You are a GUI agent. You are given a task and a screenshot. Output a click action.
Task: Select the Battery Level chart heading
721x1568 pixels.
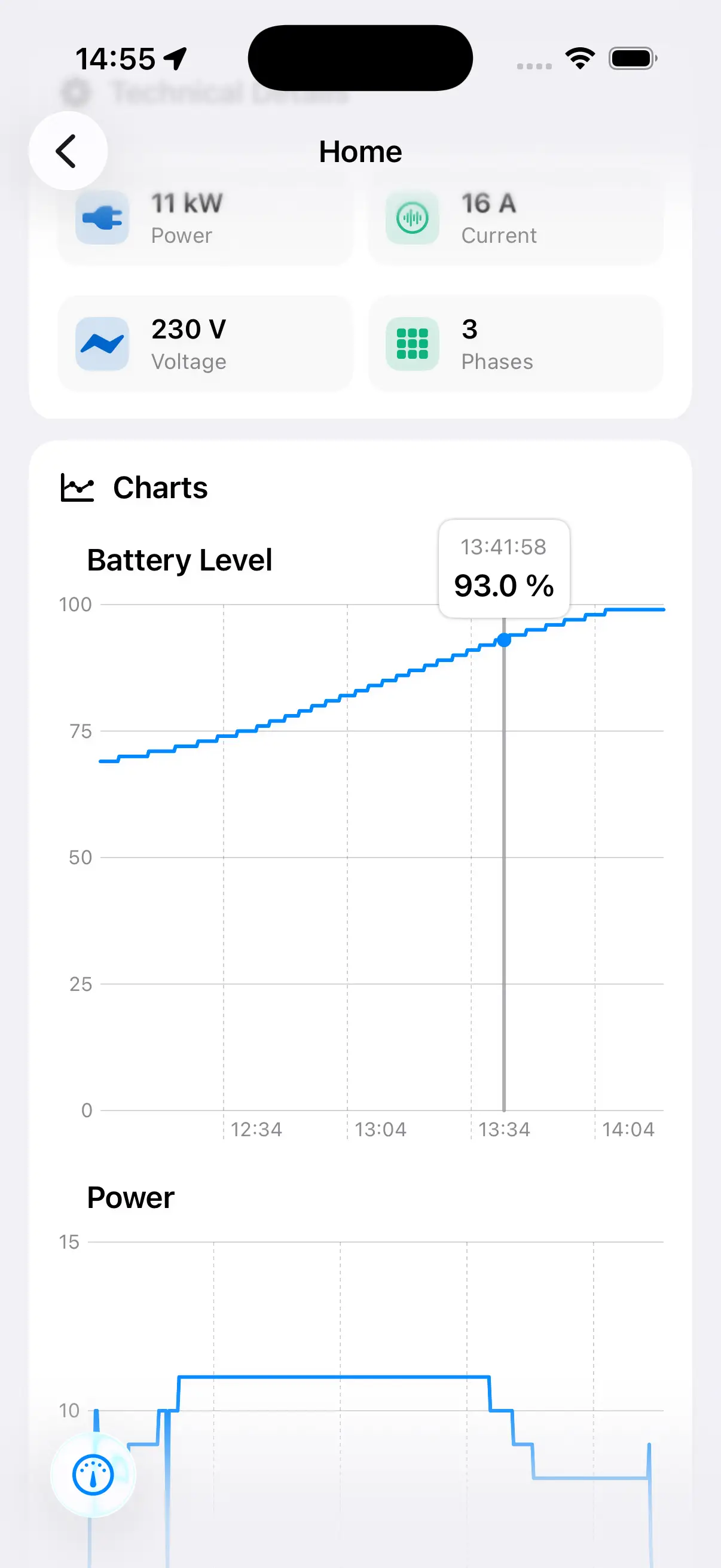coord(180,559)
